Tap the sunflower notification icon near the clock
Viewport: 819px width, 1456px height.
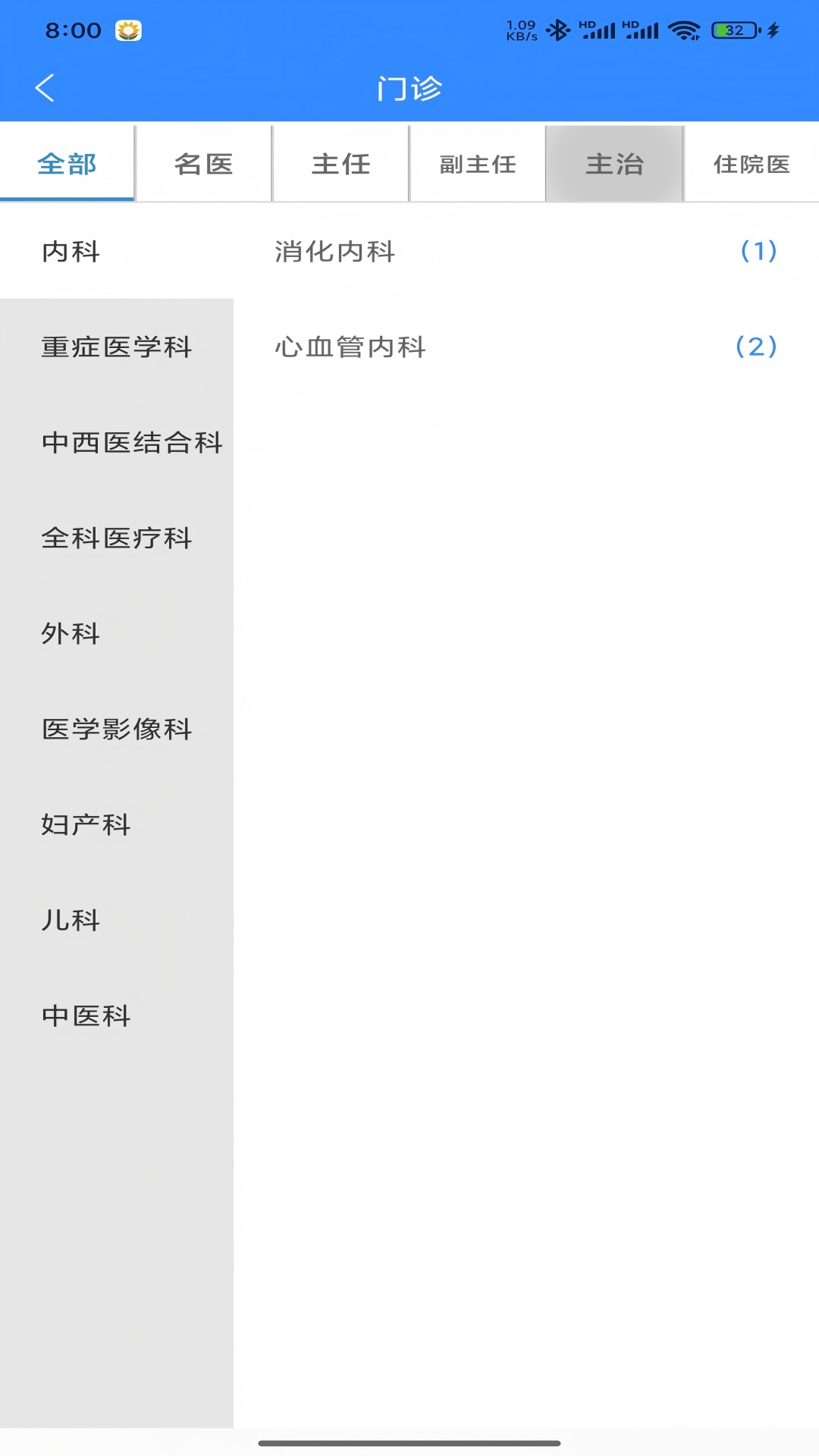pos(128,30)
